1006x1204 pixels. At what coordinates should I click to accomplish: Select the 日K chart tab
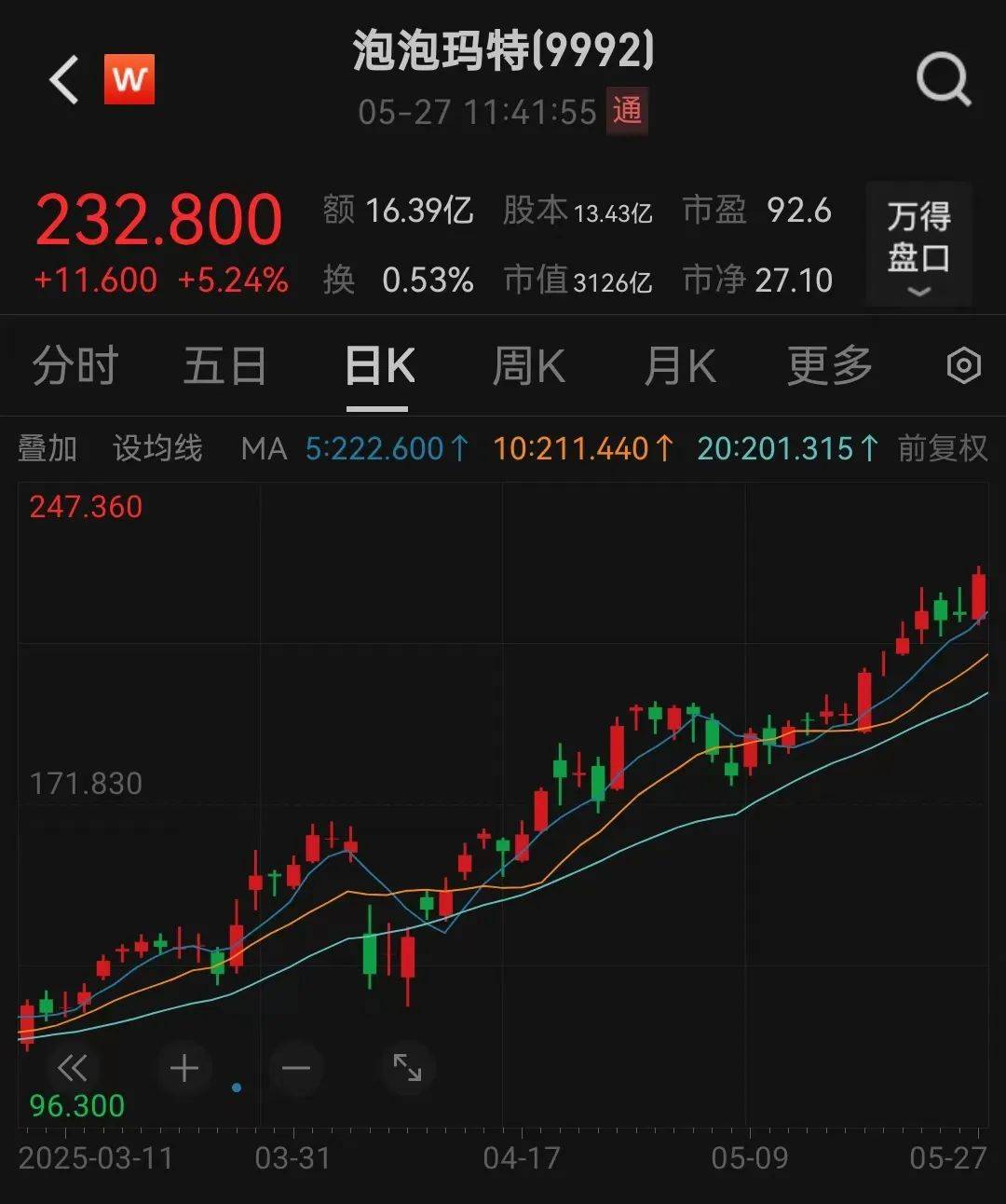pyautogui.click(x=378, y=365)
